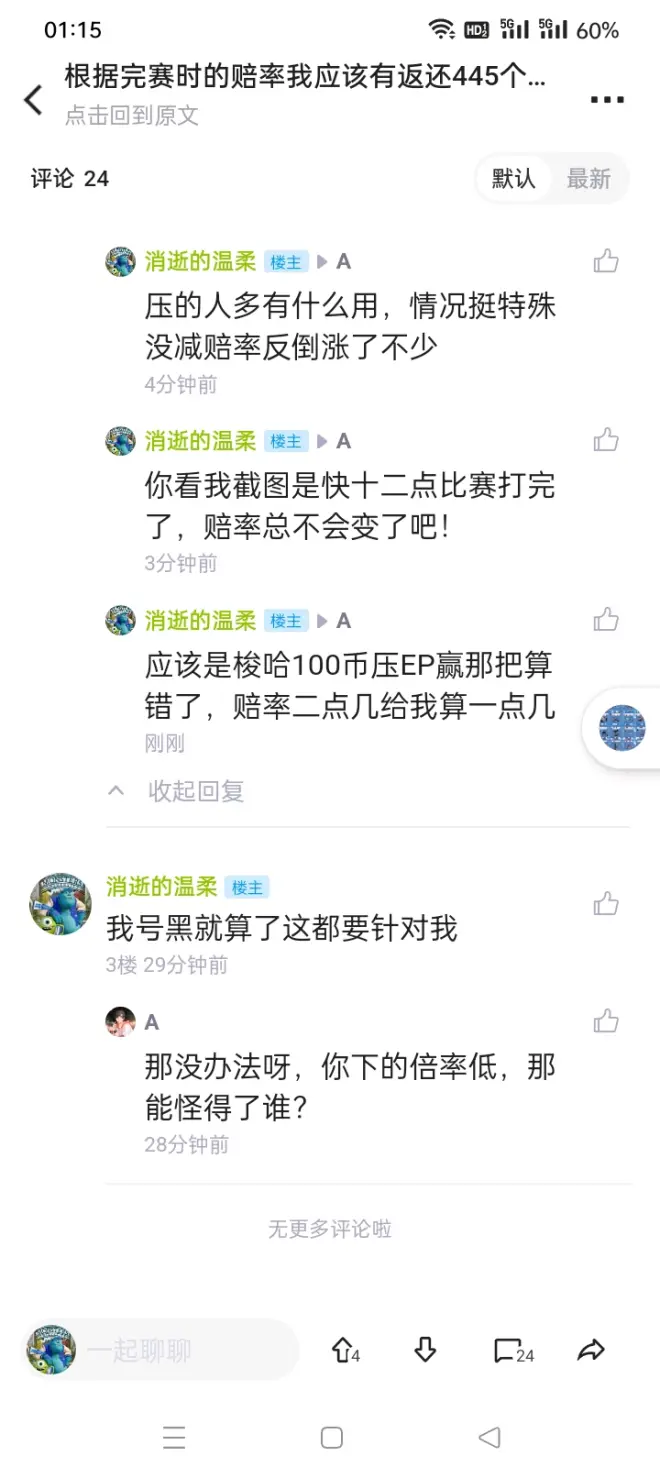Switch comment sorting to 最新
660x1478 pixels.
tap(588, 179)
